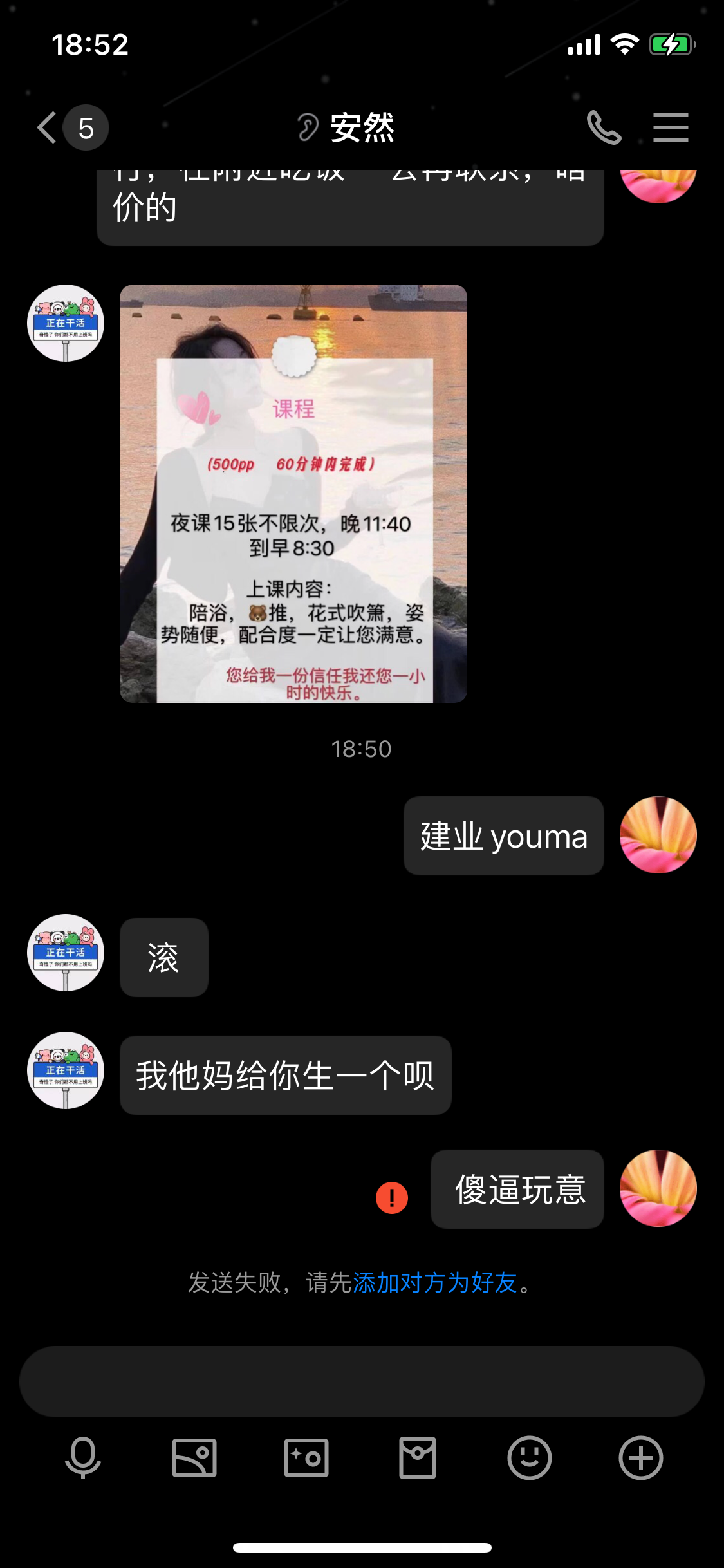724x1568 pixels.
Task: Focus the message input field
Action: pyautogui.click(x=362, y=1381)
